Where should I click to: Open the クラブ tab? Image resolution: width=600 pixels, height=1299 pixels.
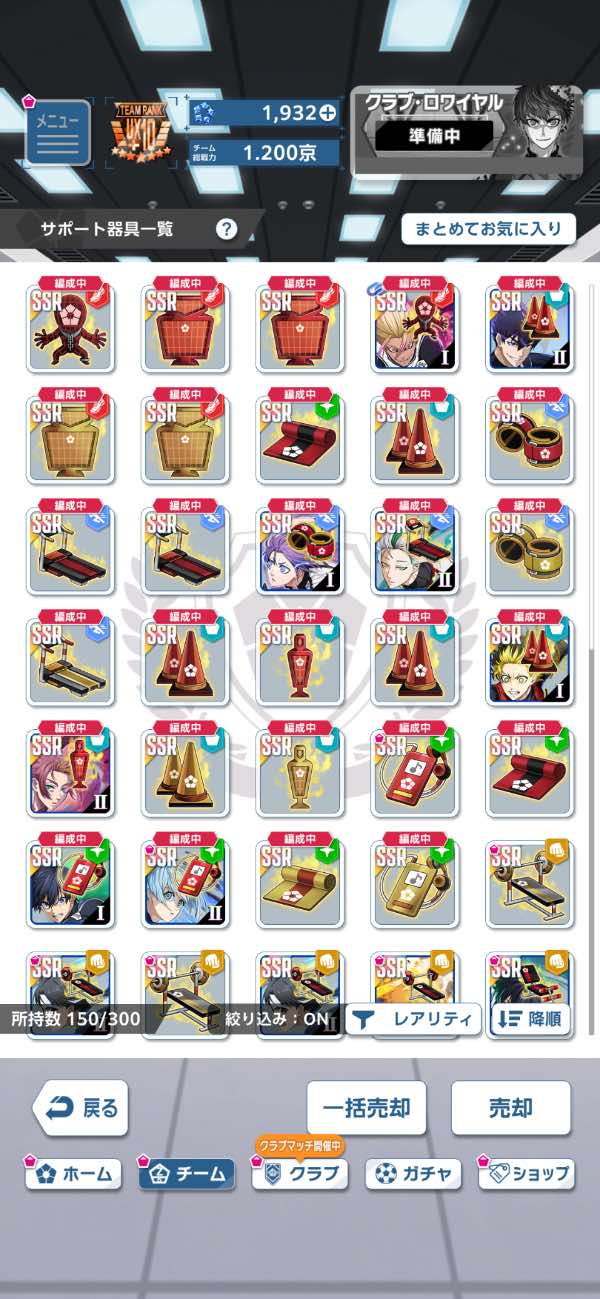click(x=300, y=1174)
